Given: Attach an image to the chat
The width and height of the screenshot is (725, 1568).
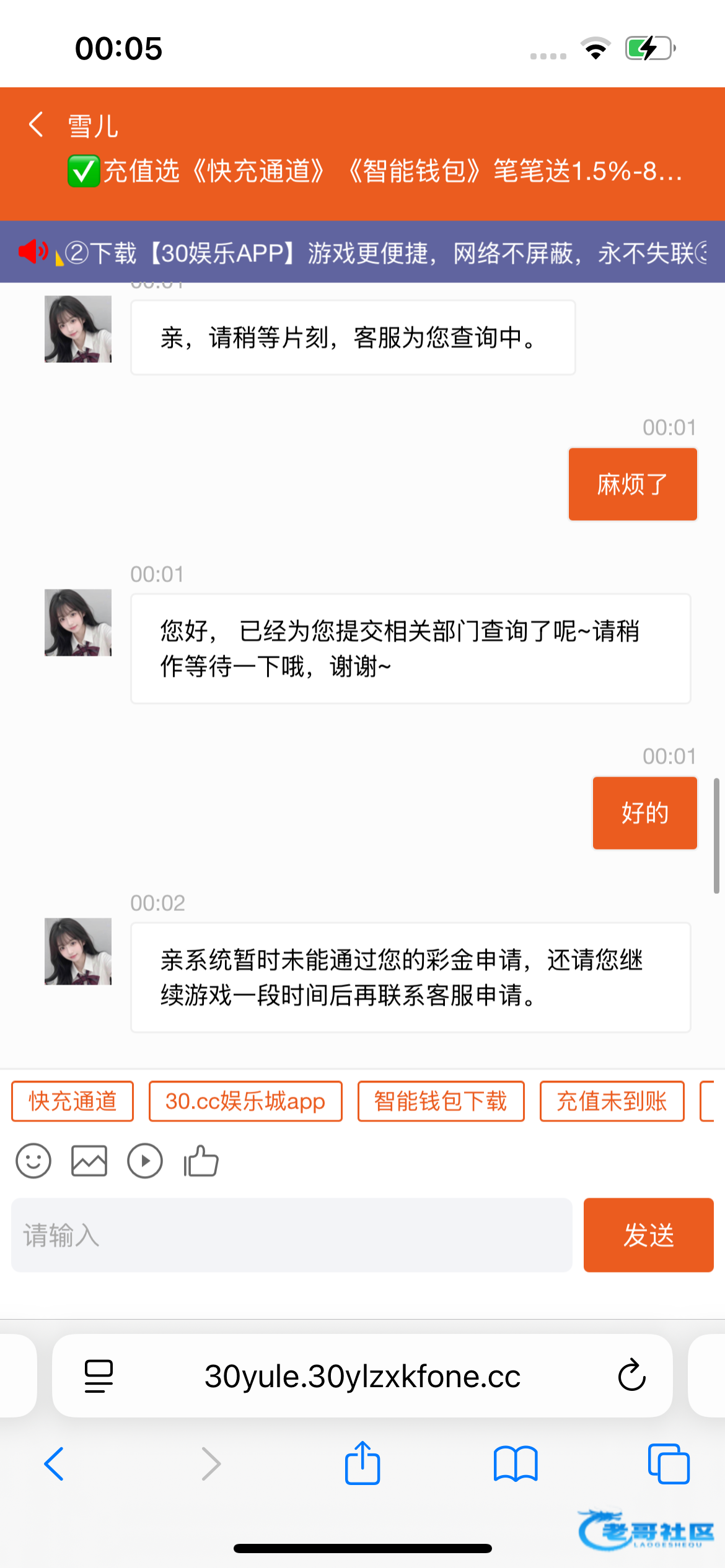Looking at the screenshot, I should point(89,1161).
